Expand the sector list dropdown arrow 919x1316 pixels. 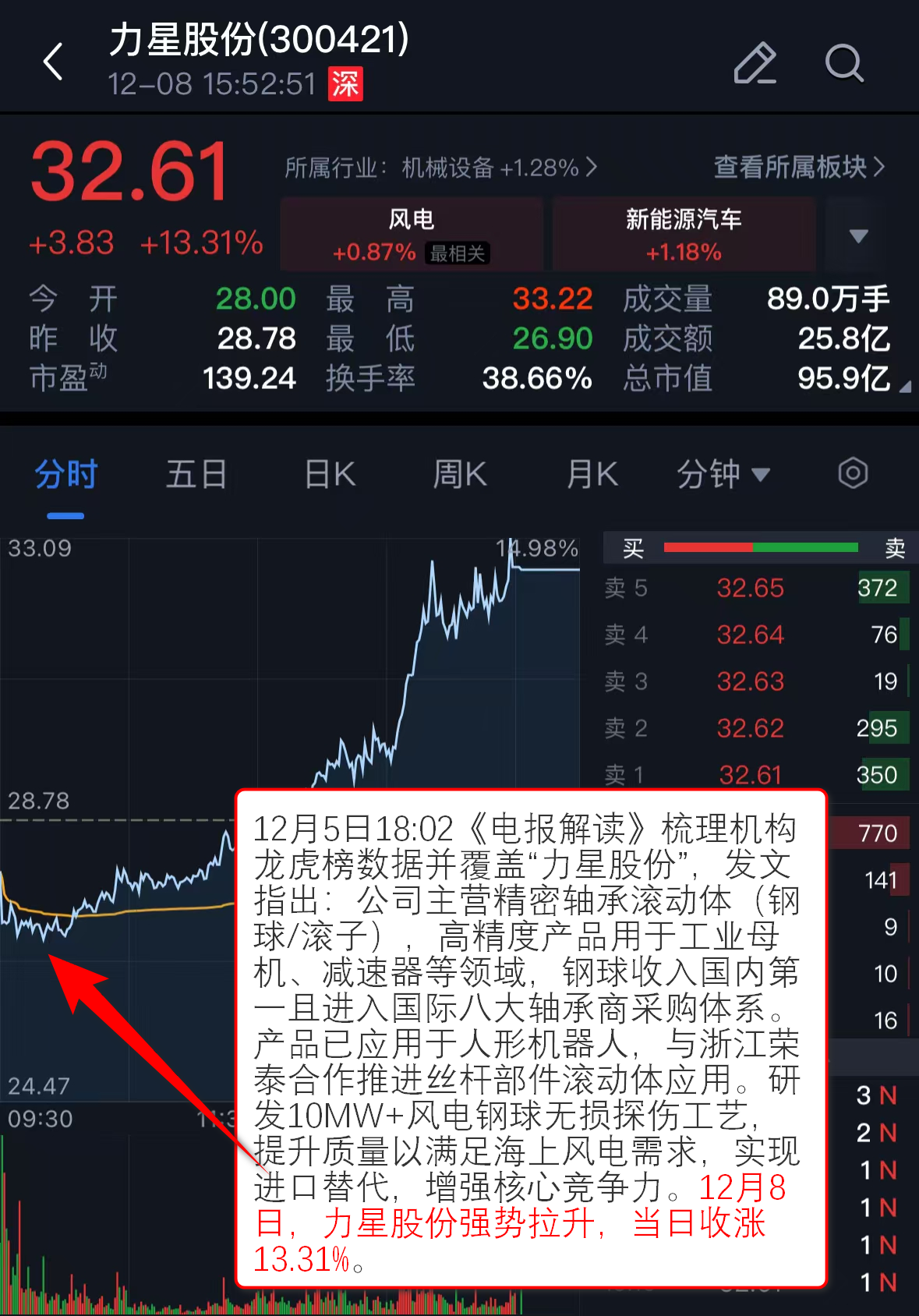pyautogui.click(x=858, y=235)
